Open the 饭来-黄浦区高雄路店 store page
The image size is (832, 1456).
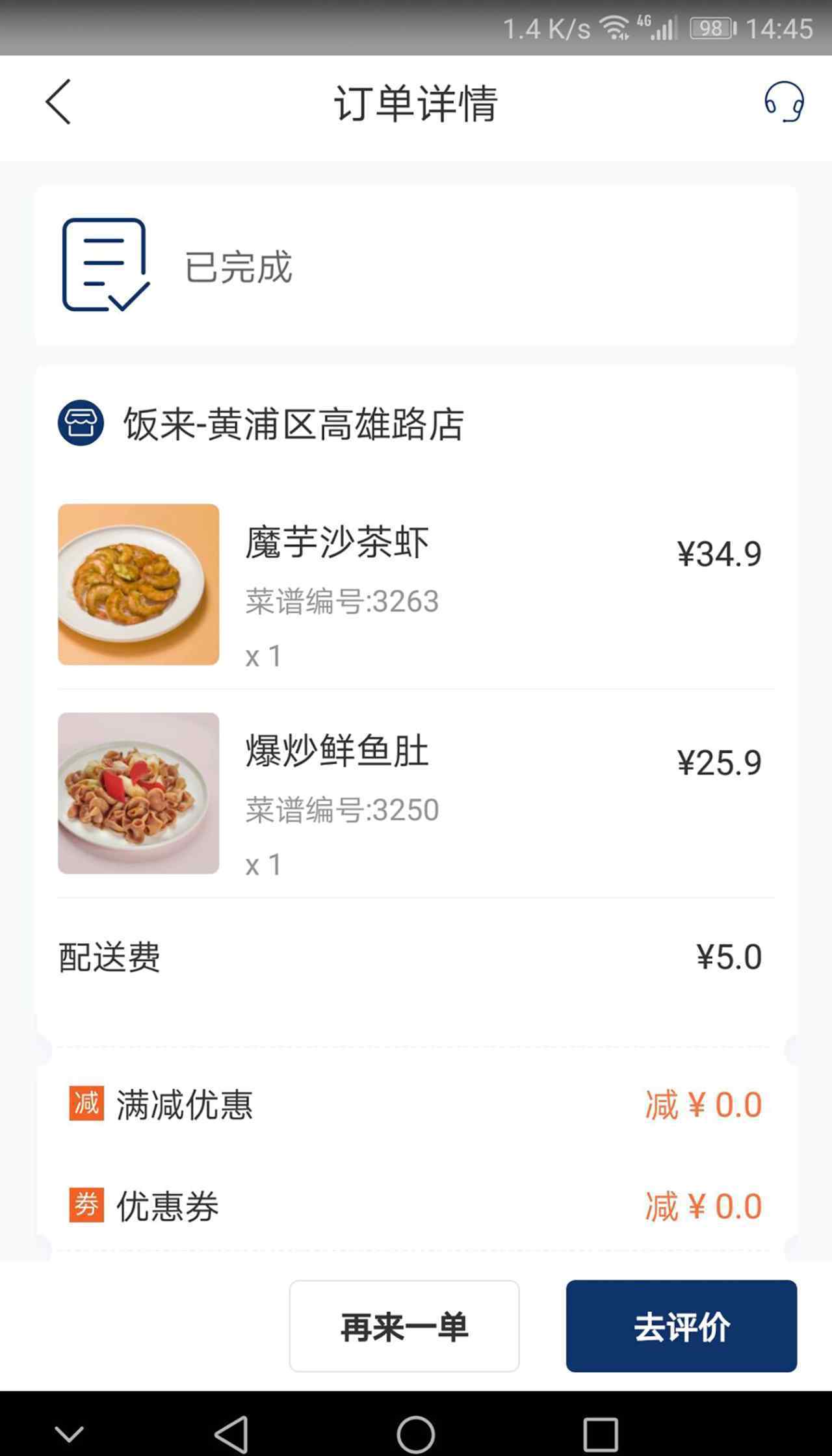(261, 424)
